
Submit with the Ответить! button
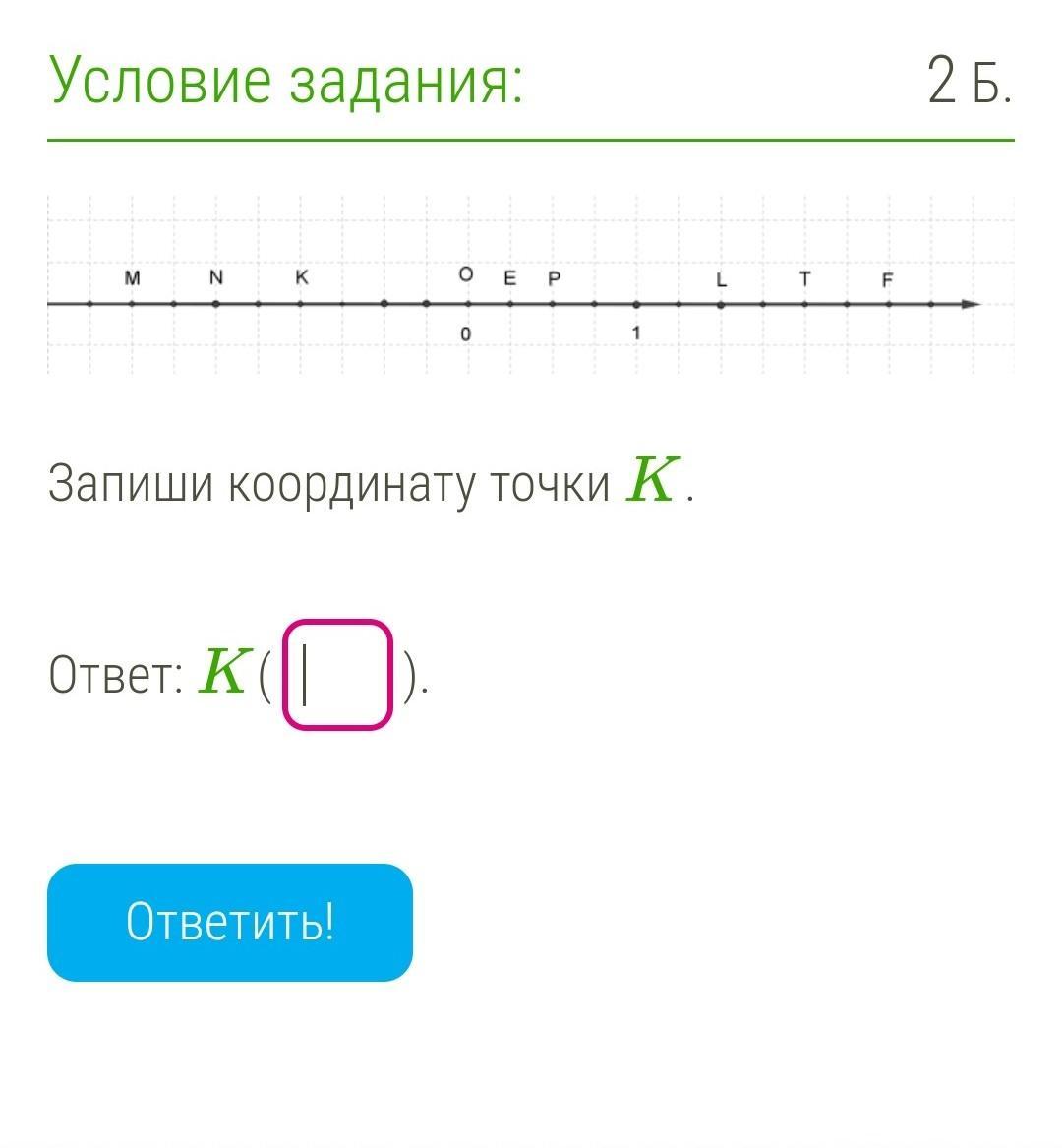(x=230, y=922)
